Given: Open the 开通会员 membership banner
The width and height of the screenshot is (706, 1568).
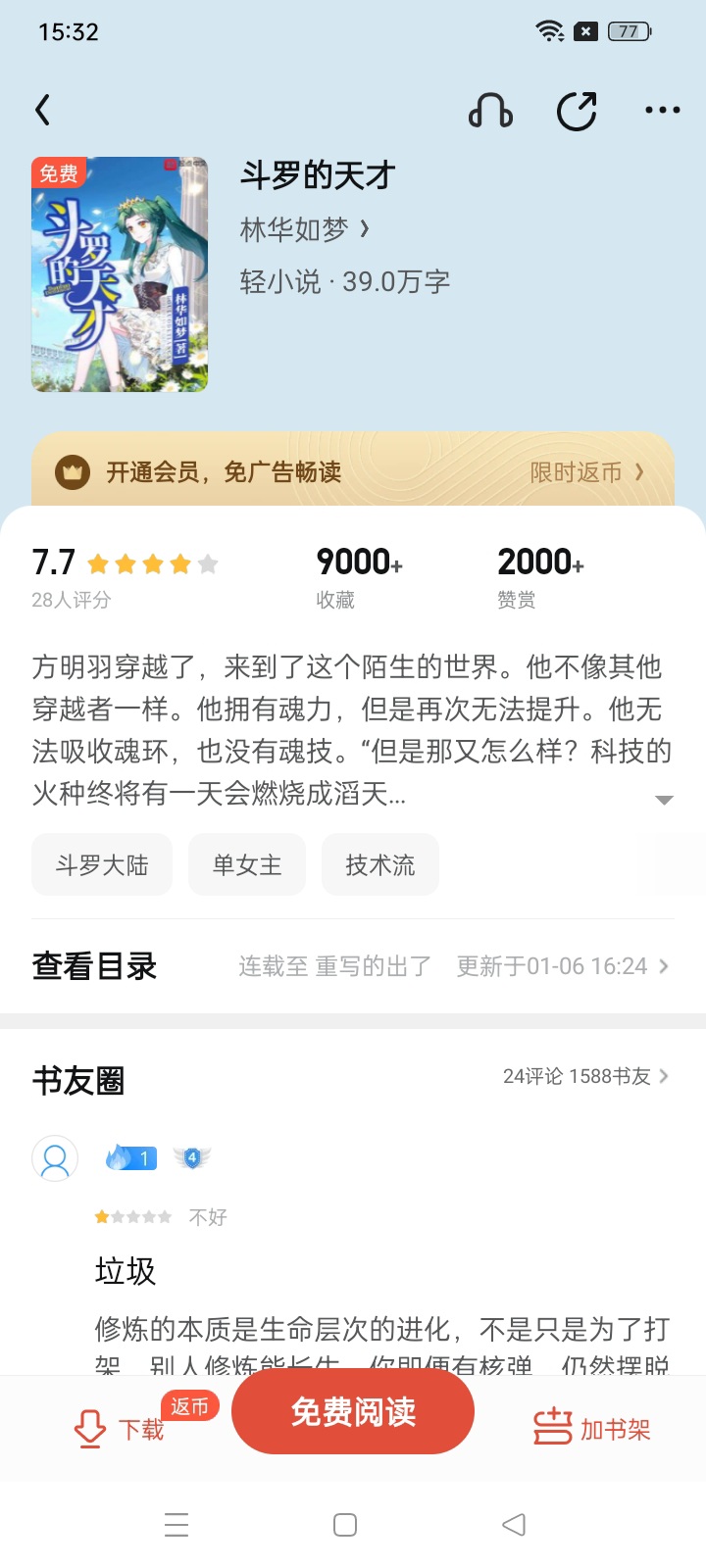Looking at the screenshot, I should [353, 472].
